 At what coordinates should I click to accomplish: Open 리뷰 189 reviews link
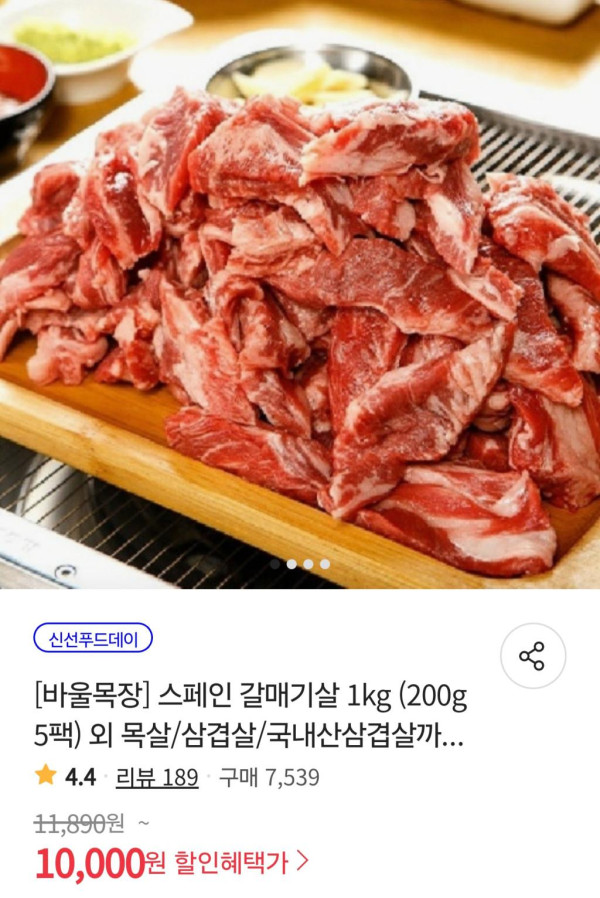pos(157,776)
